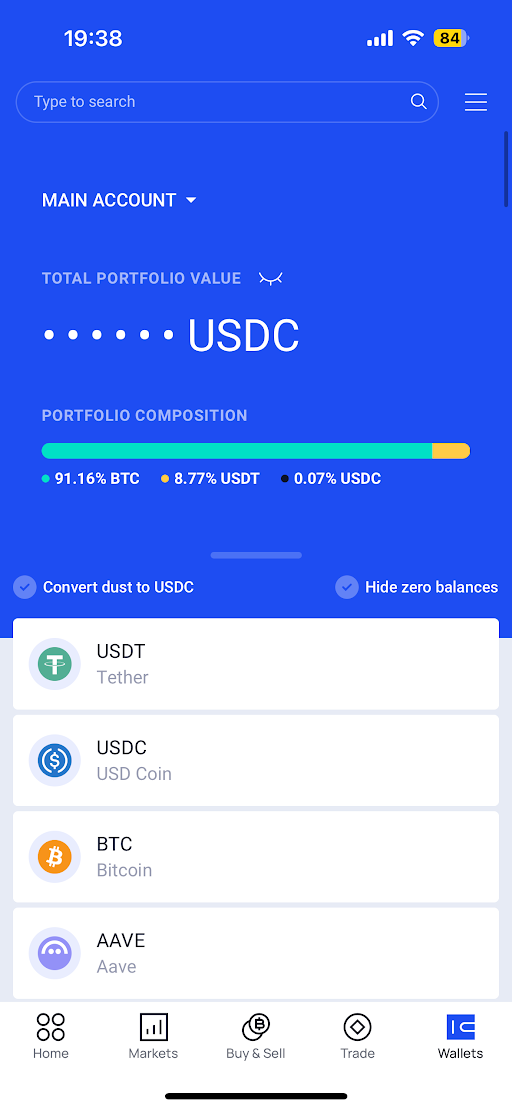Reveal the hidden portfolio value
This screenshot has height=1110, width=512.
271,278
